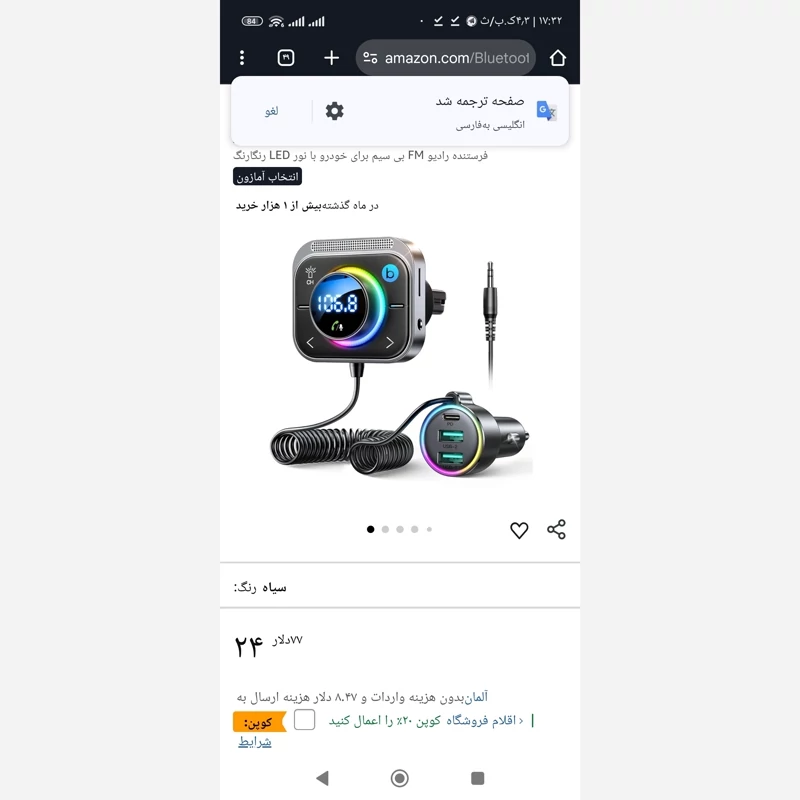Open the Chrome overflow menu

pyautogui.click(x=242, y=58)
